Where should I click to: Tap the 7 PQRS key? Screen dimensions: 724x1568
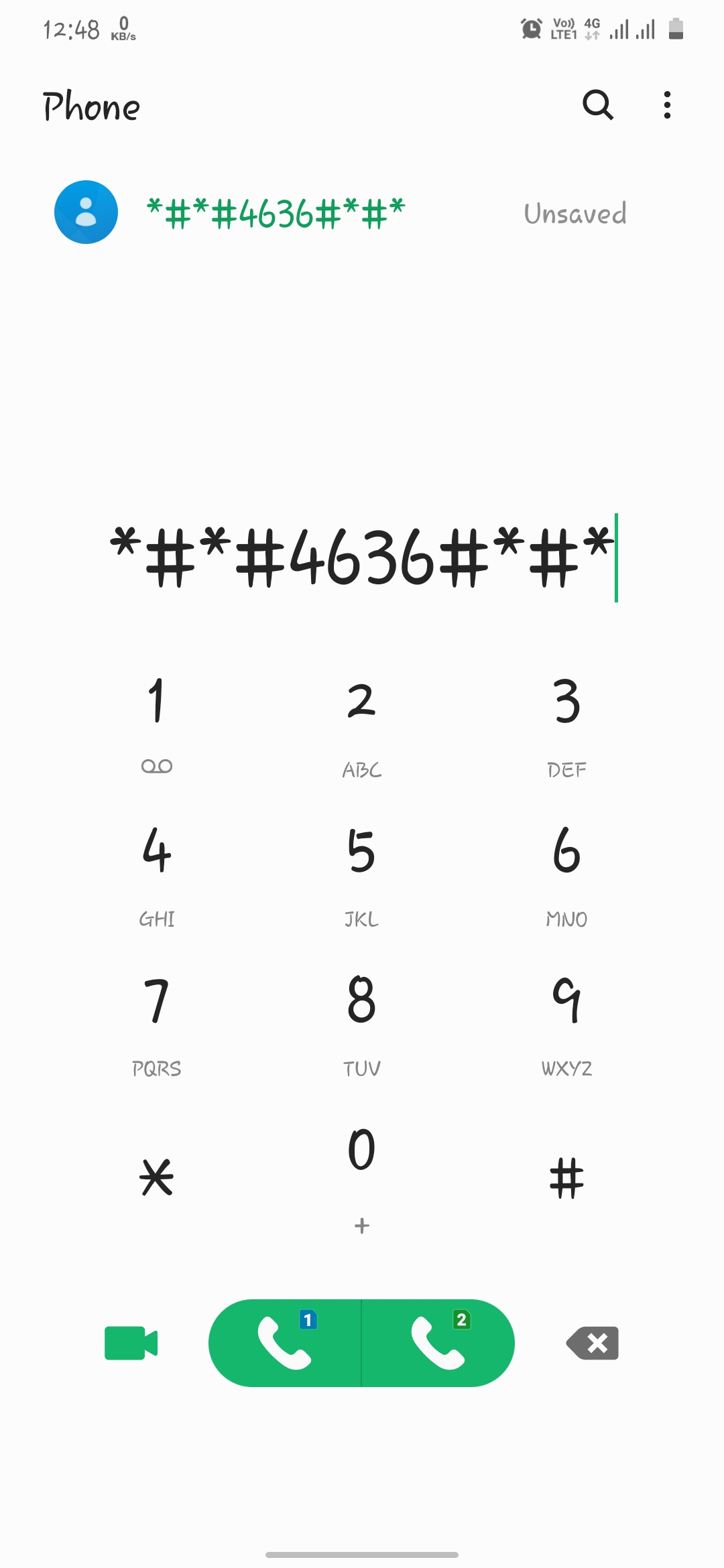coord(157,1023)
